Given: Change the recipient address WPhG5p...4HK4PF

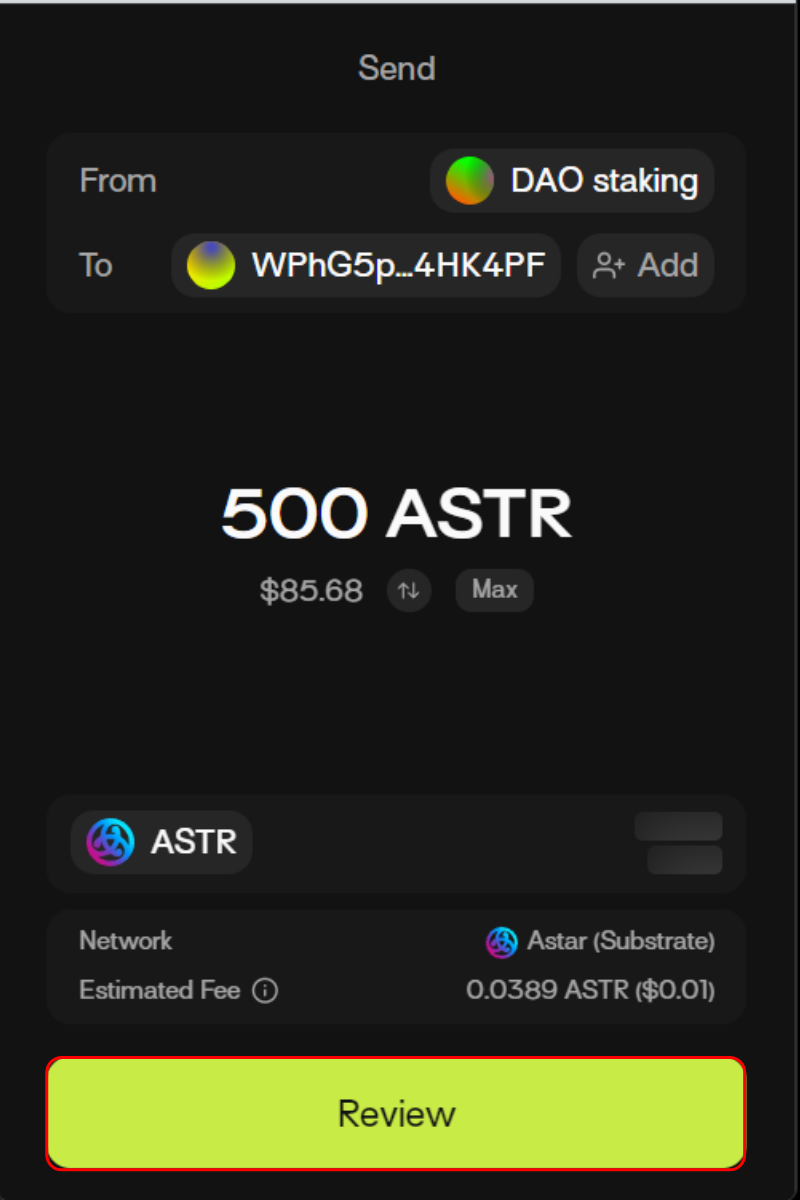Looking at the screenshot, I should 366,266.
